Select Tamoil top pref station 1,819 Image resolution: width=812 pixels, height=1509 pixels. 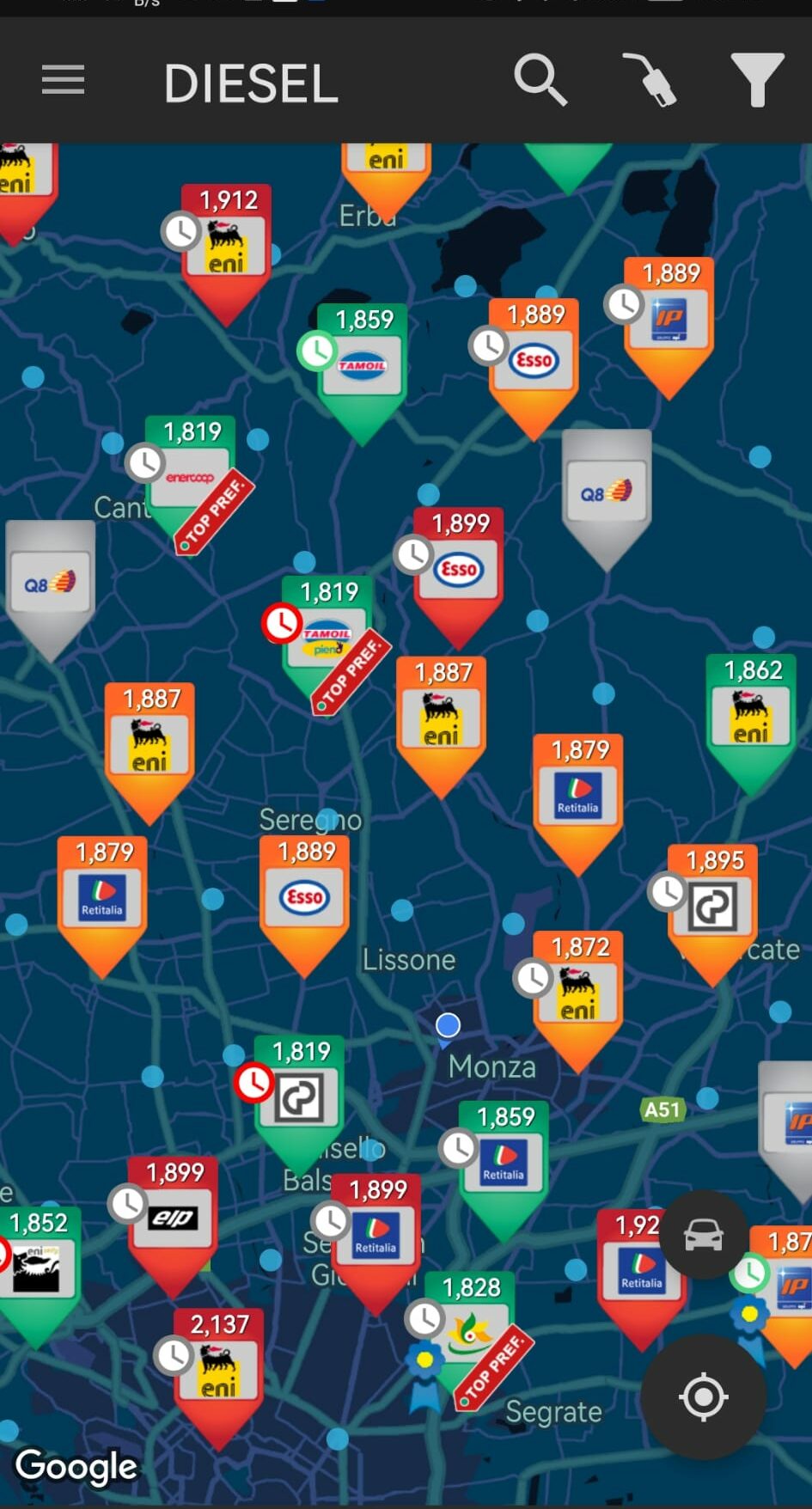tap(327, 638)
